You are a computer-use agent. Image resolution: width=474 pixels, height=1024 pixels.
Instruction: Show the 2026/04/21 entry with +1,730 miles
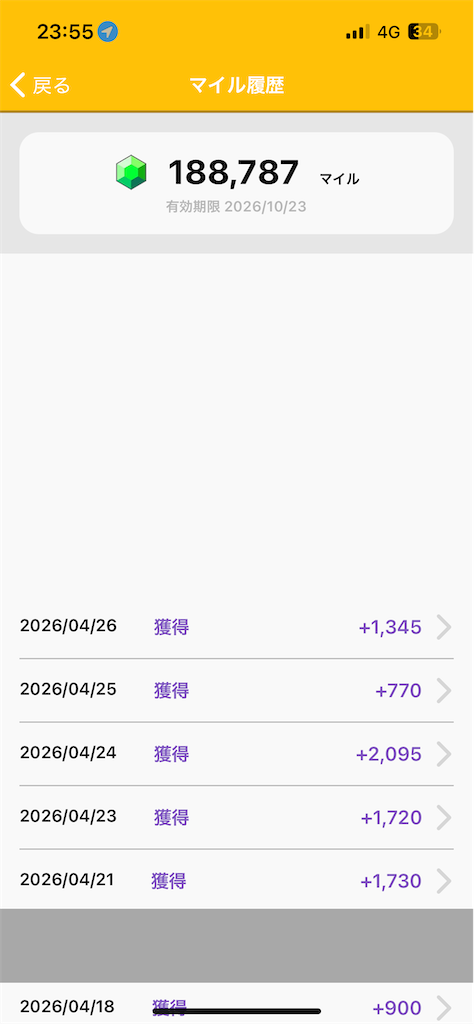tap(236, 880)
